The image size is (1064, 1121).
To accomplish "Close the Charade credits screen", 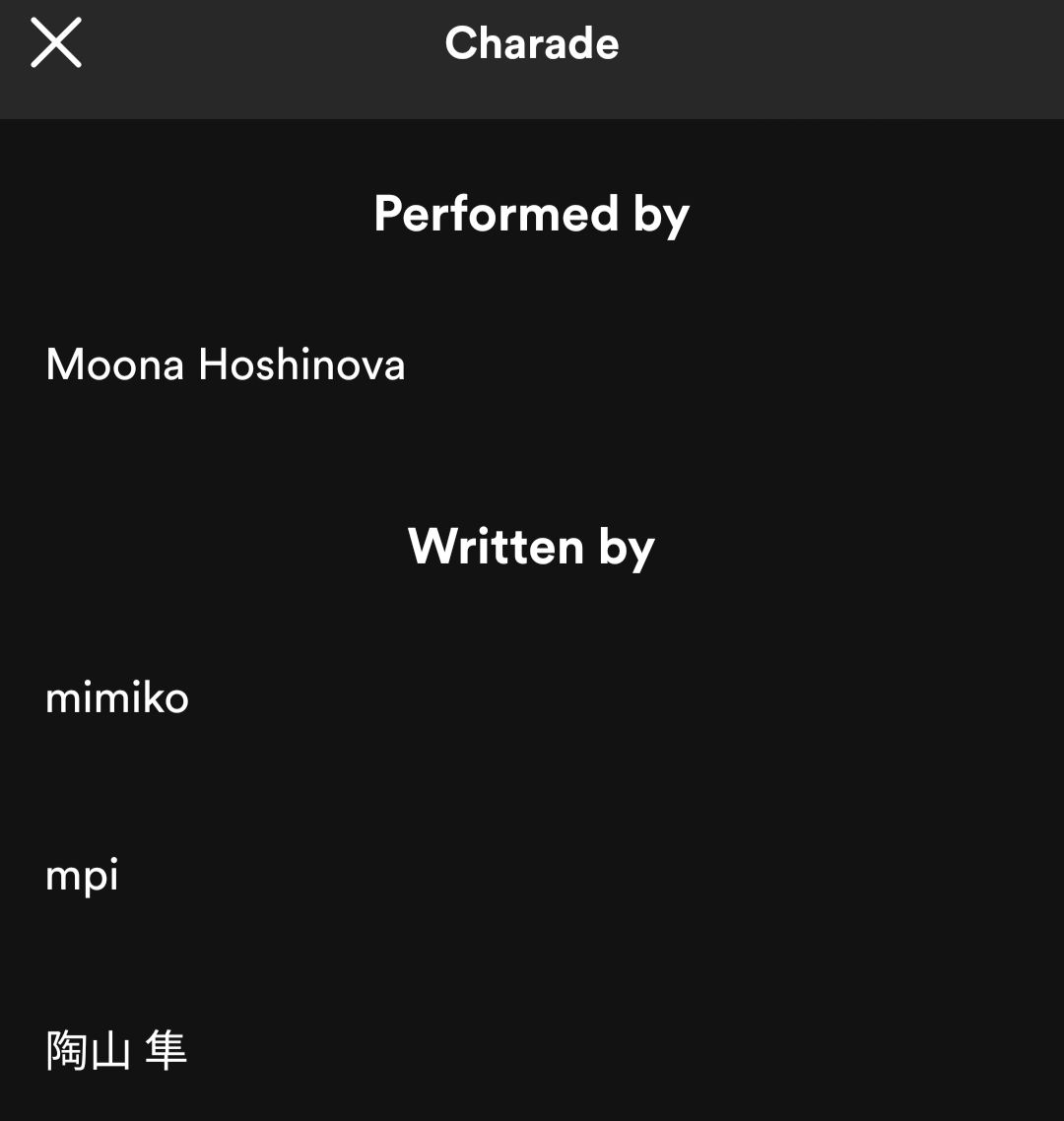I will point(56,44).
